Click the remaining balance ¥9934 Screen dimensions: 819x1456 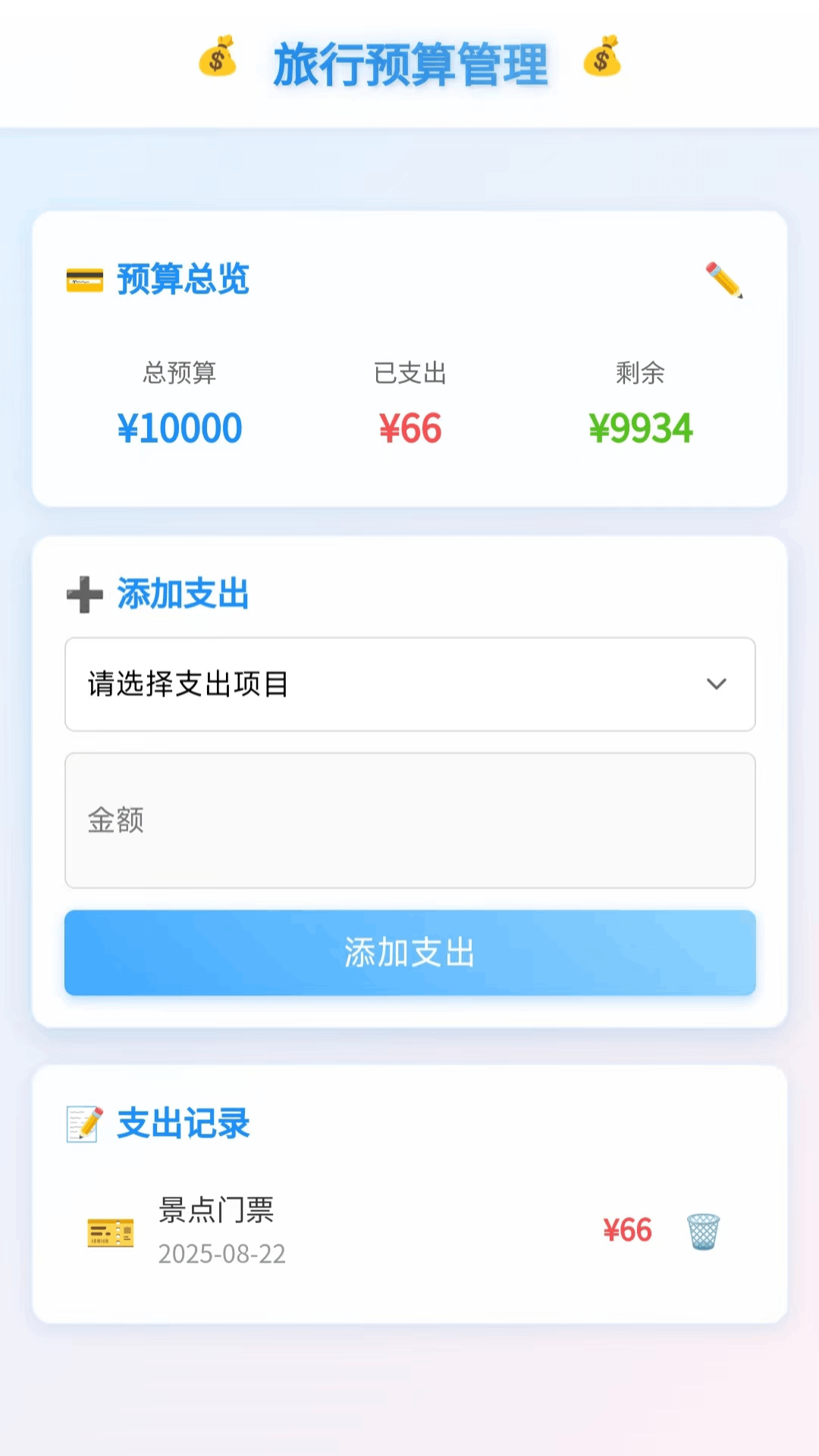coord(642,428)
